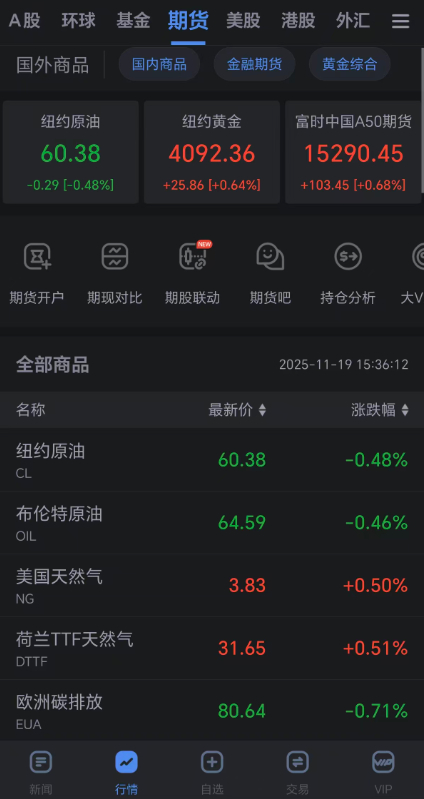Switch to the 美股 top tab
Image resolution: width=424 pixels, height=799 pixels.
point(243,21)
